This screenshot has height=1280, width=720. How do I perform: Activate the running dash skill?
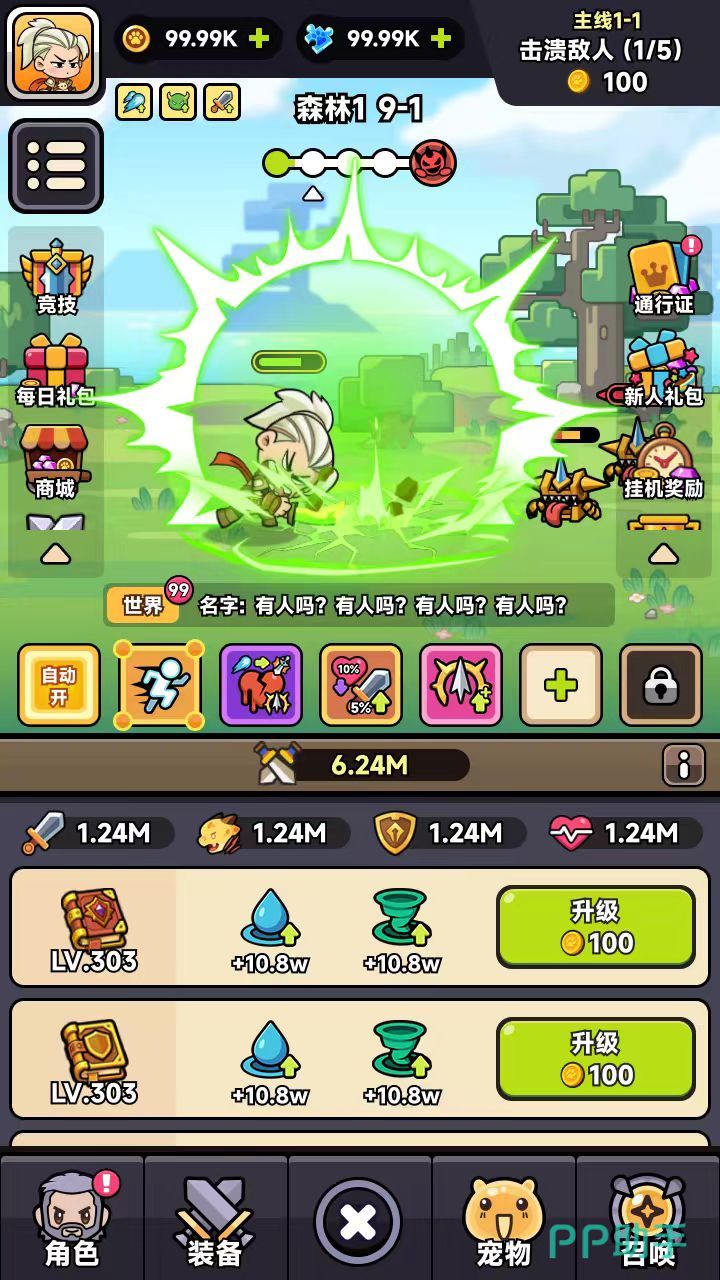[160, 685]
